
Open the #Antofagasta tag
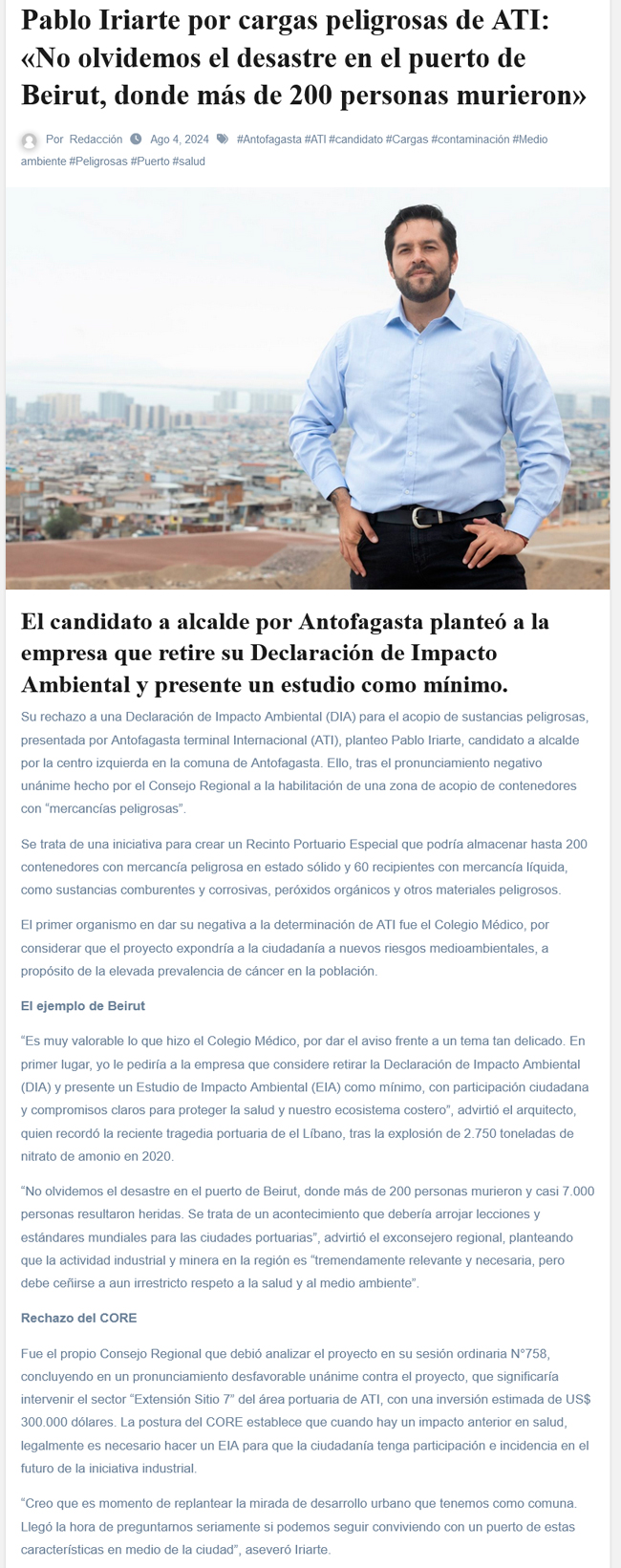coord(268,140)
